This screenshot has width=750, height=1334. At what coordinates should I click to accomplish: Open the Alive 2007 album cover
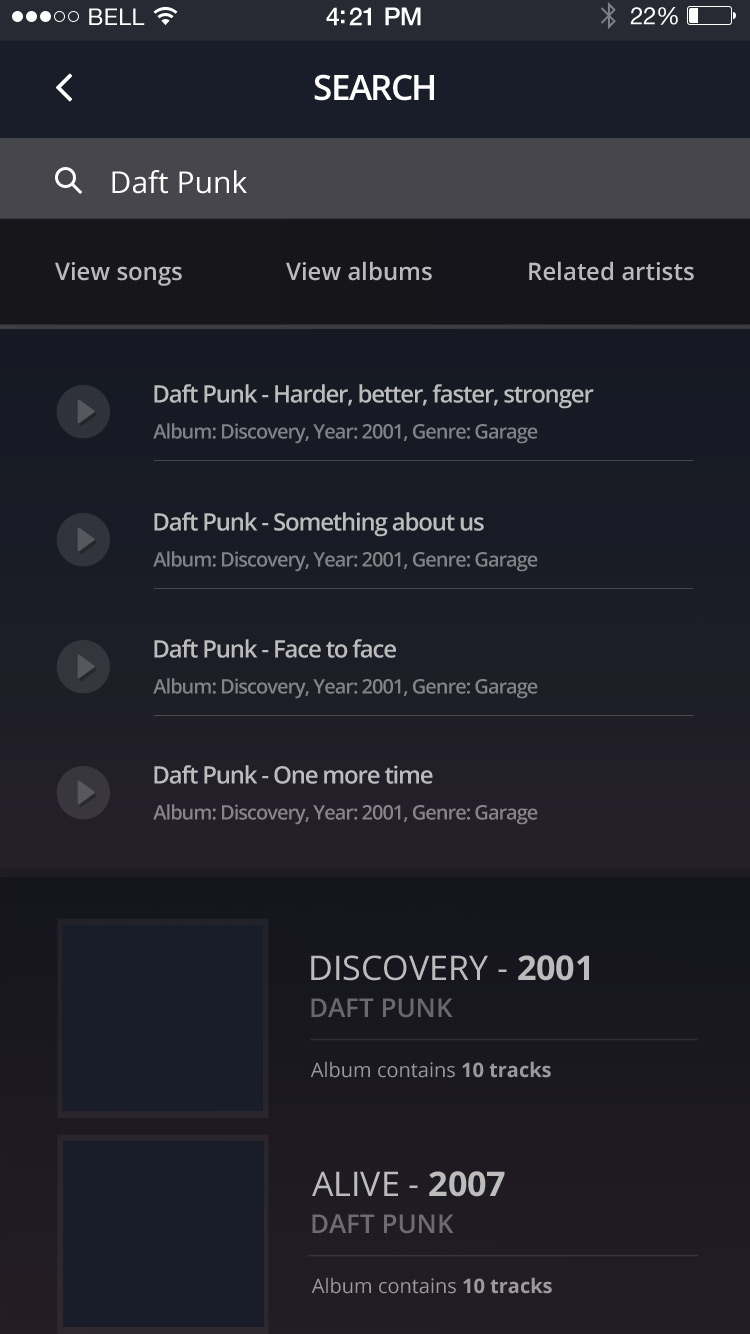click(163, 1233)
